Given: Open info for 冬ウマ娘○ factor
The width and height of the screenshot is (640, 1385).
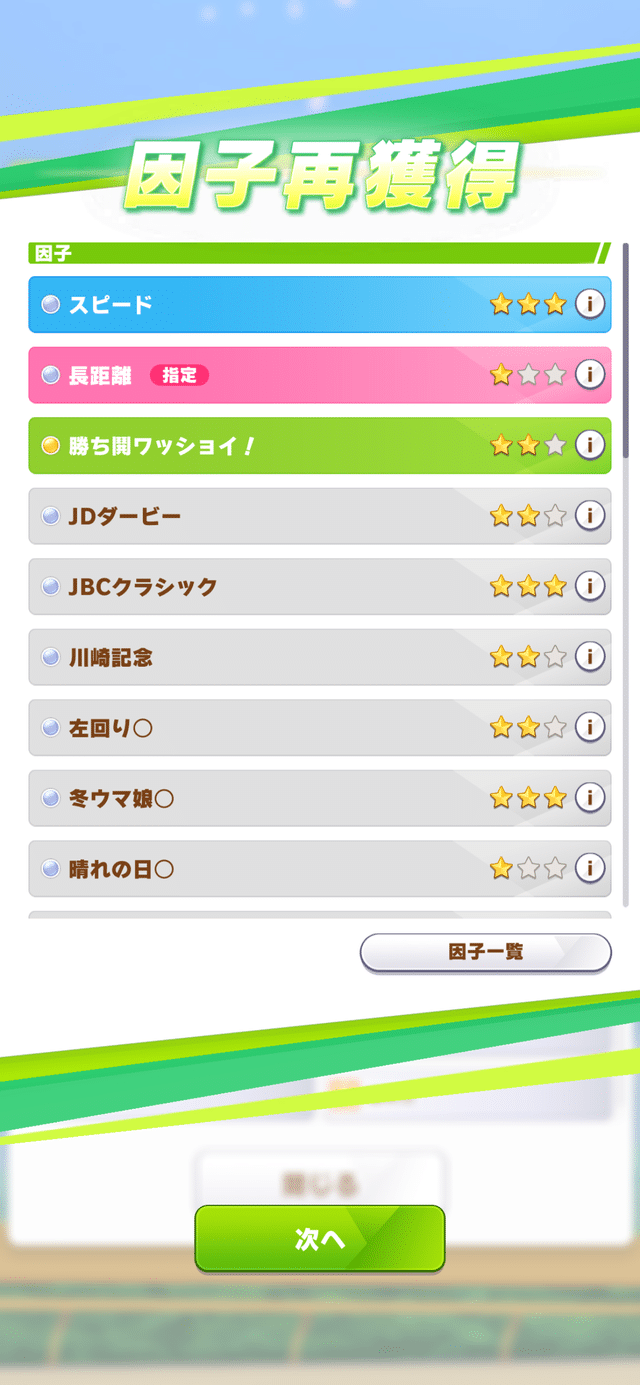Looking at the screenshot, I should [x=590, y=798].
